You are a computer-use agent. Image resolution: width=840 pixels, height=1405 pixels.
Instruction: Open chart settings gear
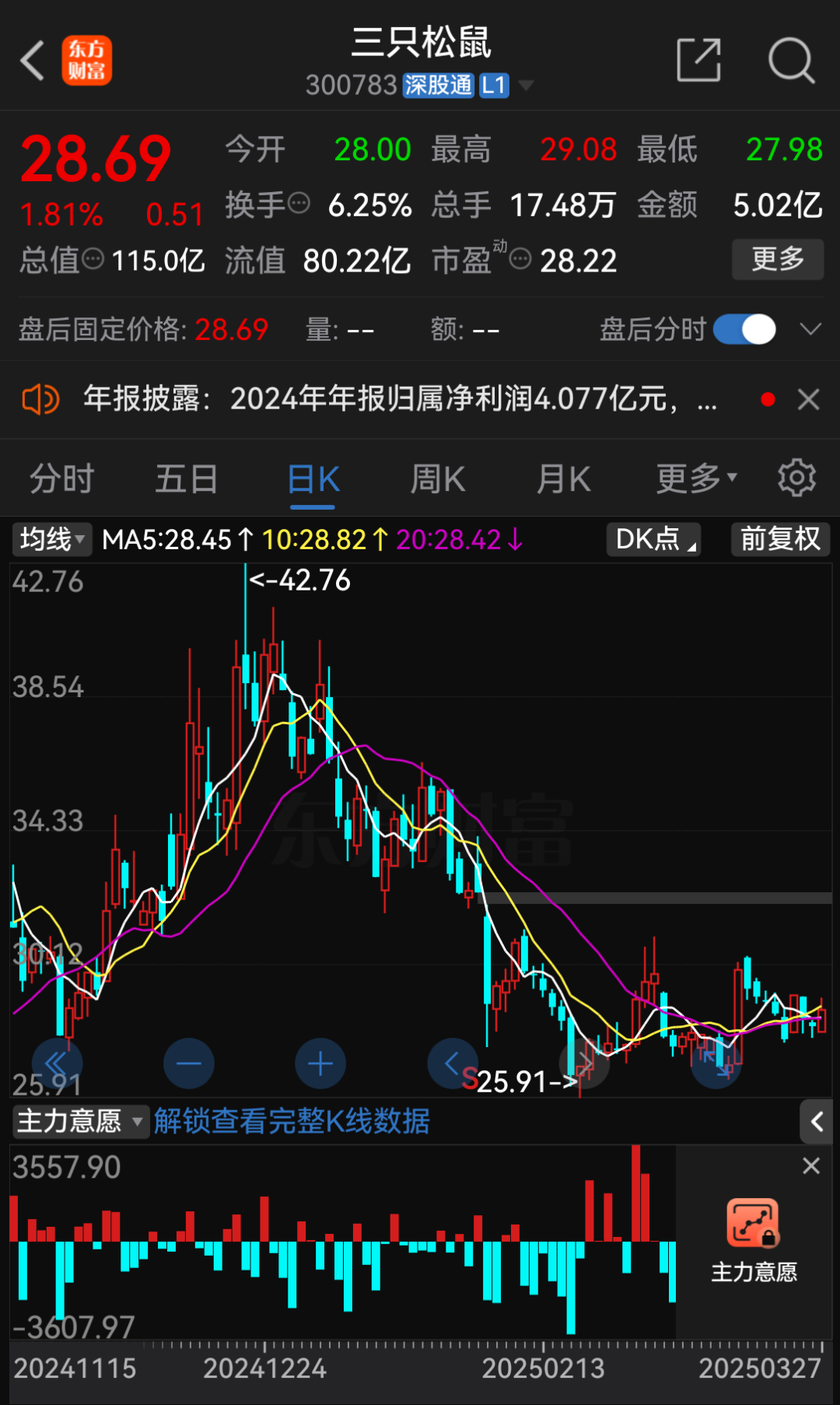tap(796, 478)
